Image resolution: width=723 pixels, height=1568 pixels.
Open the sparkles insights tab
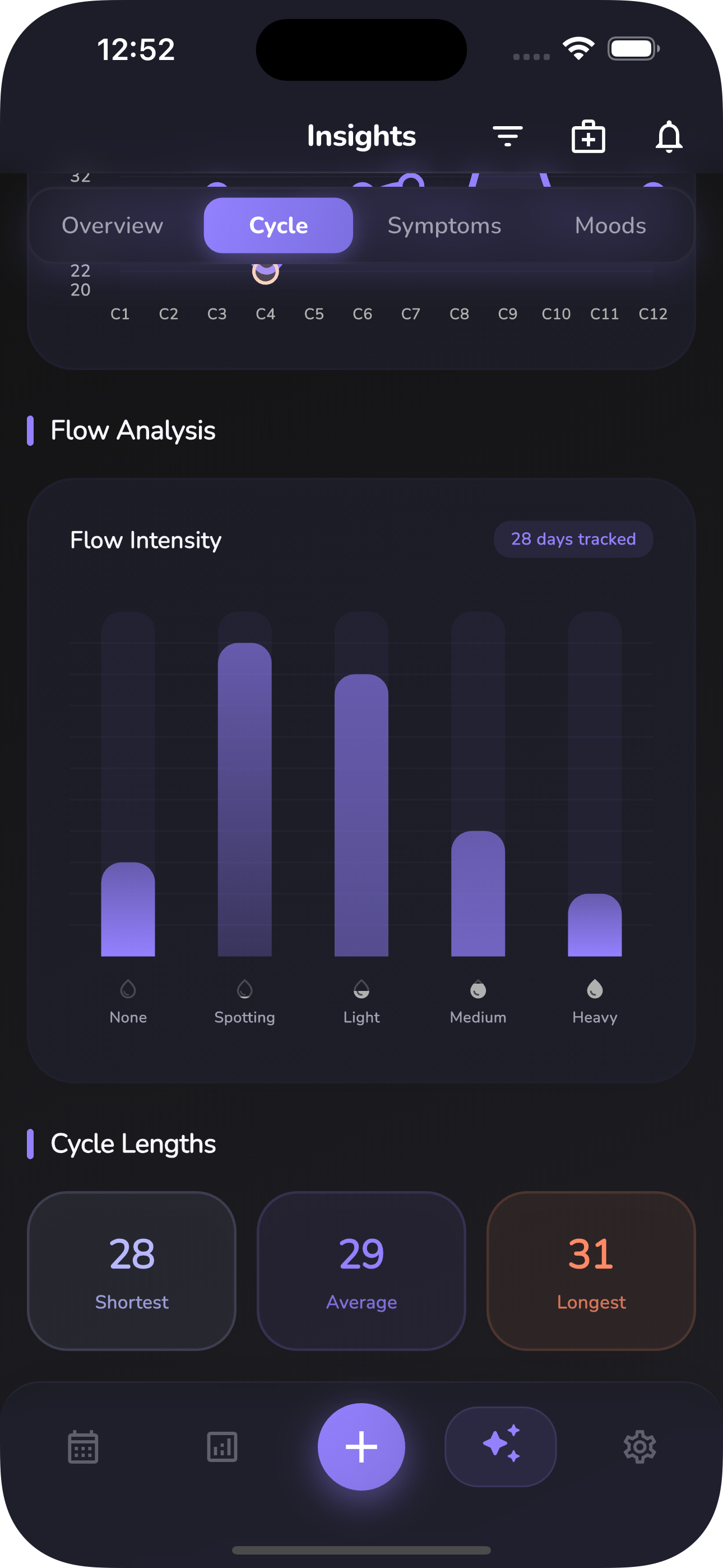click(x=500, y=1446)
